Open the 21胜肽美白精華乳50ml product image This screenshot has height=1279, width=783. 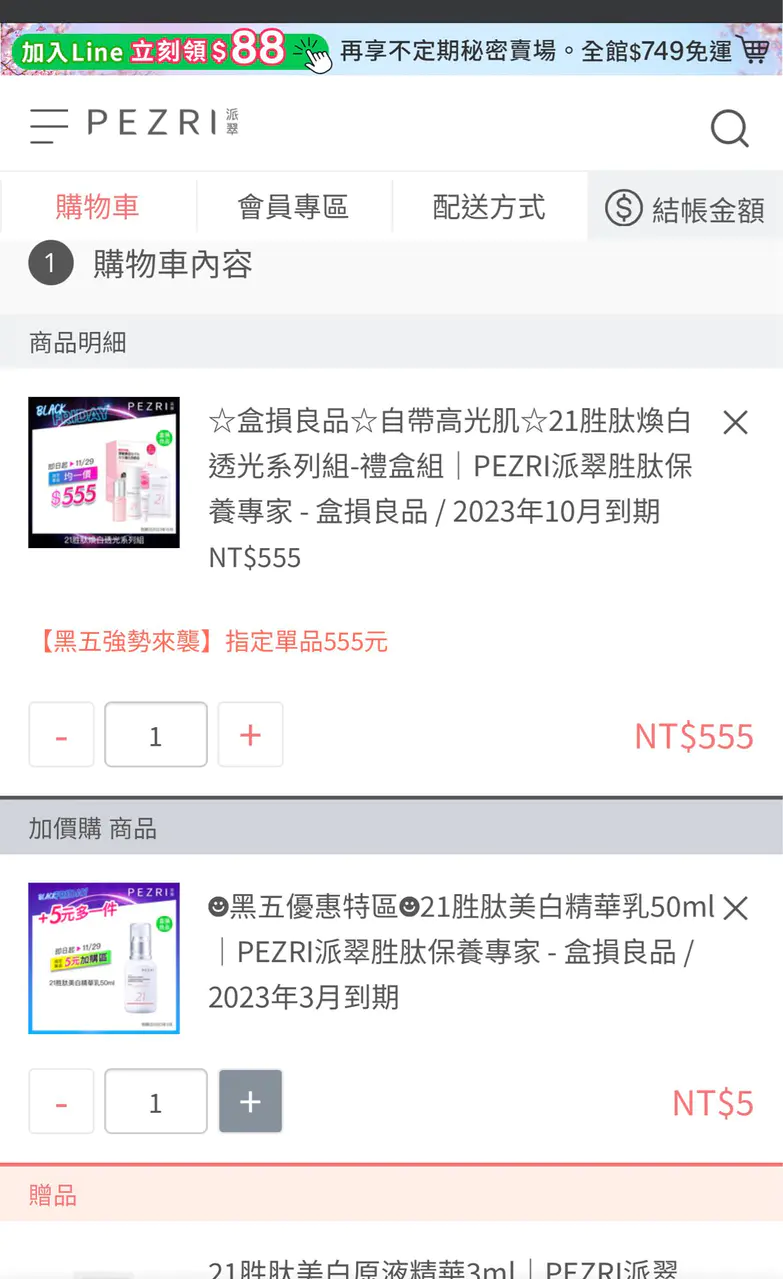(104, 958)
